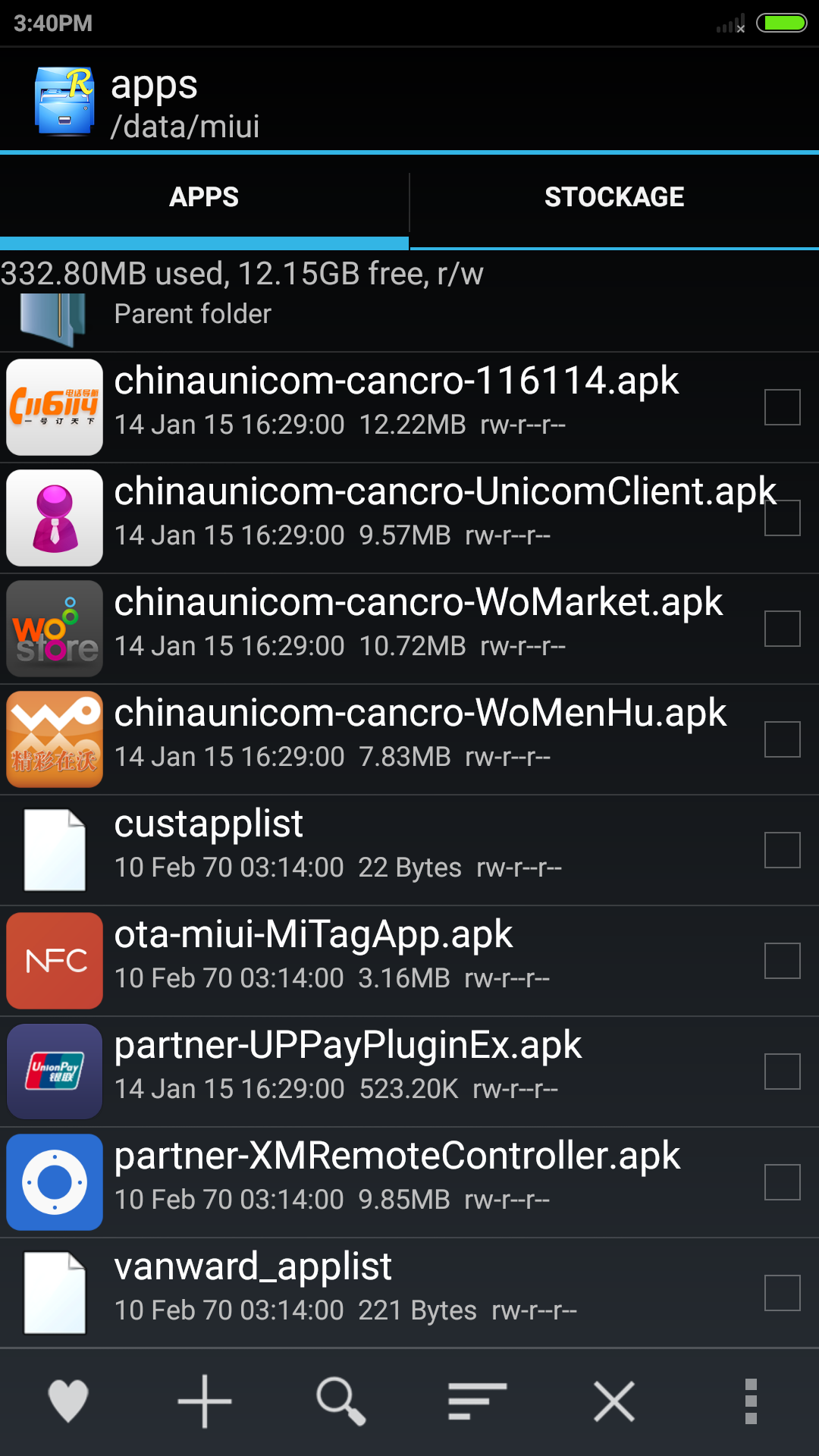Select checkbox for chinaunicom-cancro-WoMenHu.apk
Image resolution: width=819 pixels, height=1456 pixels.
click(783, 739)
